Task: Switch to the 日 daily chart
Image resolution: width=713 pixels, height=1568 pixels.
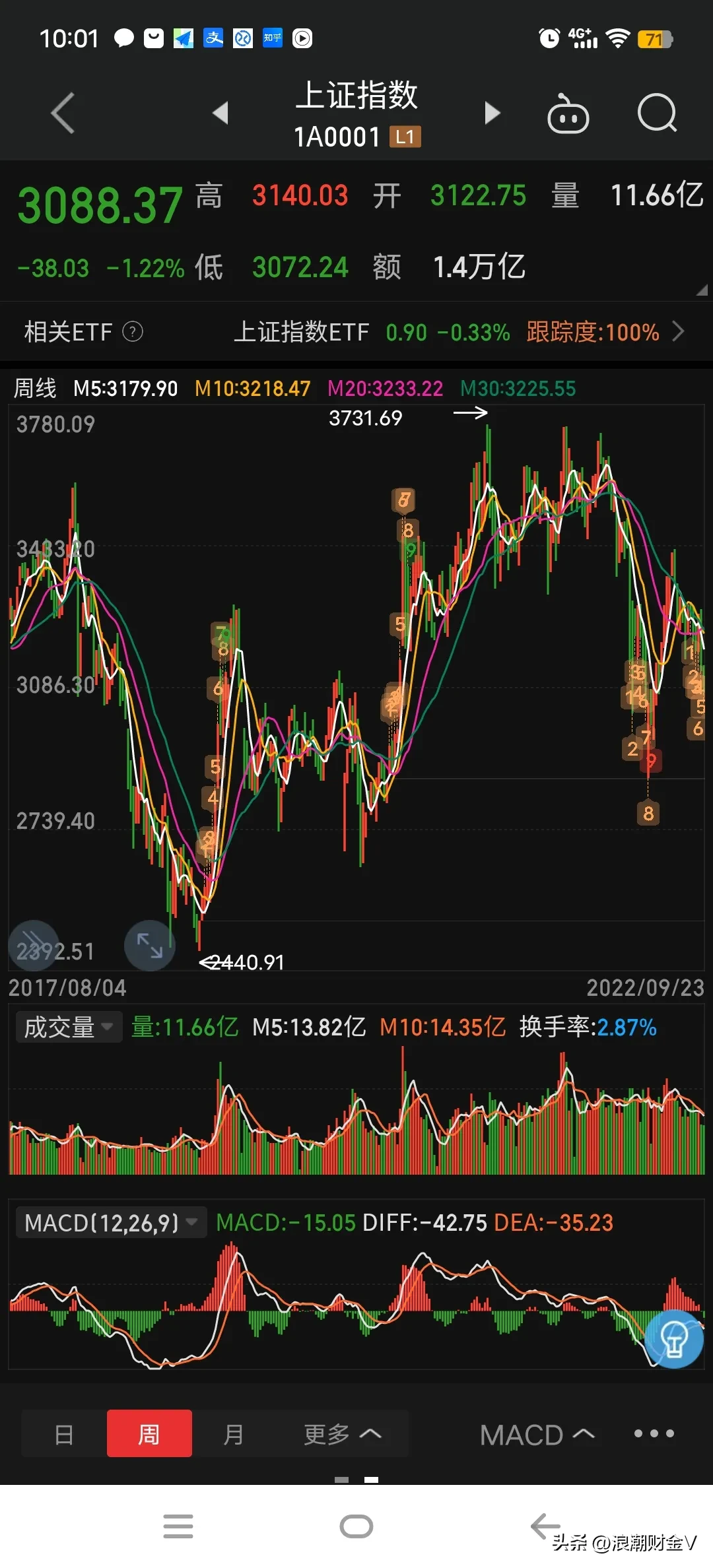Action: (64, 1433)
